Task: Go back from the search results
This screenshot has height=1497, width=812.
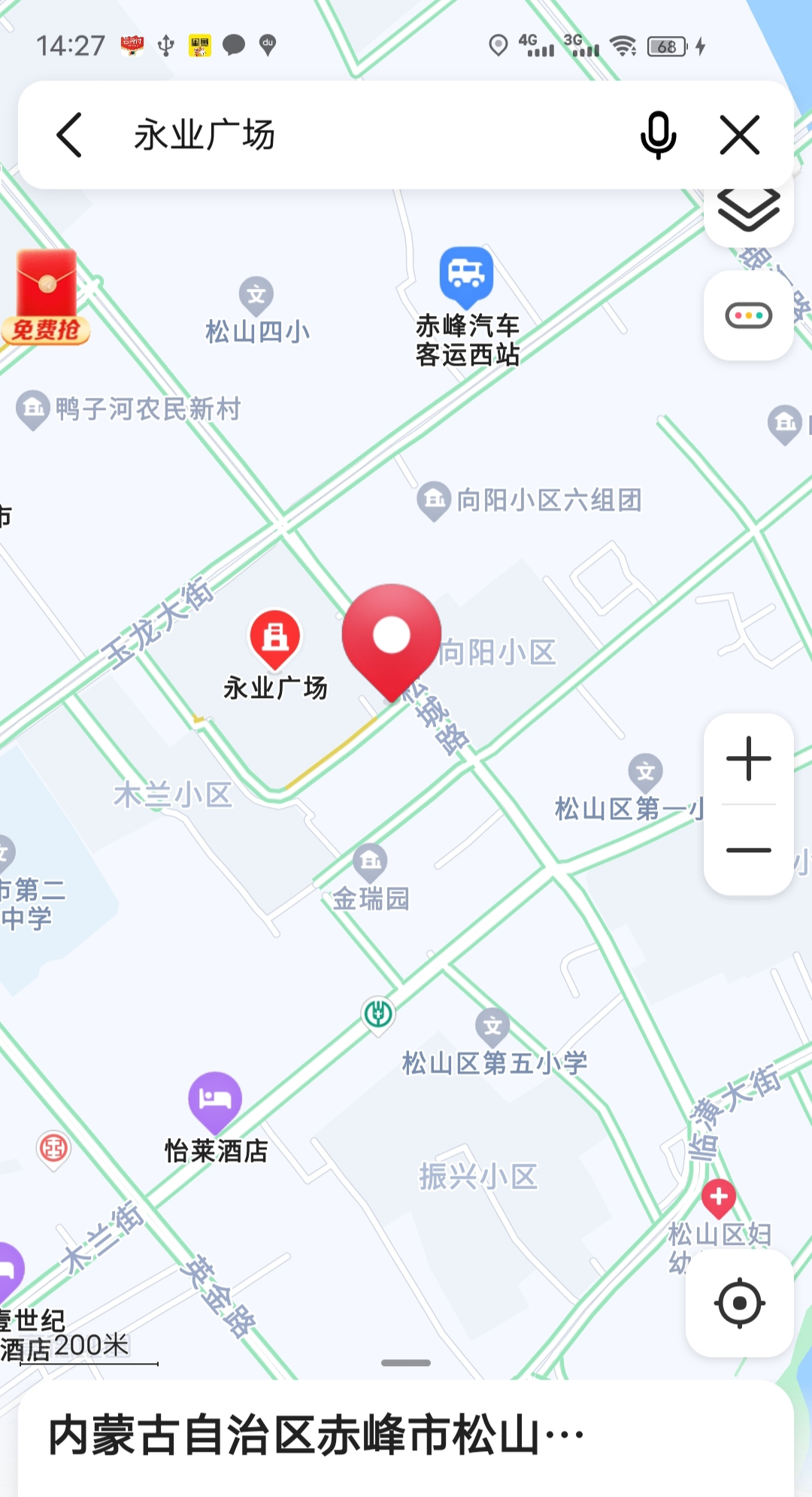Action: tap(69, 135)
